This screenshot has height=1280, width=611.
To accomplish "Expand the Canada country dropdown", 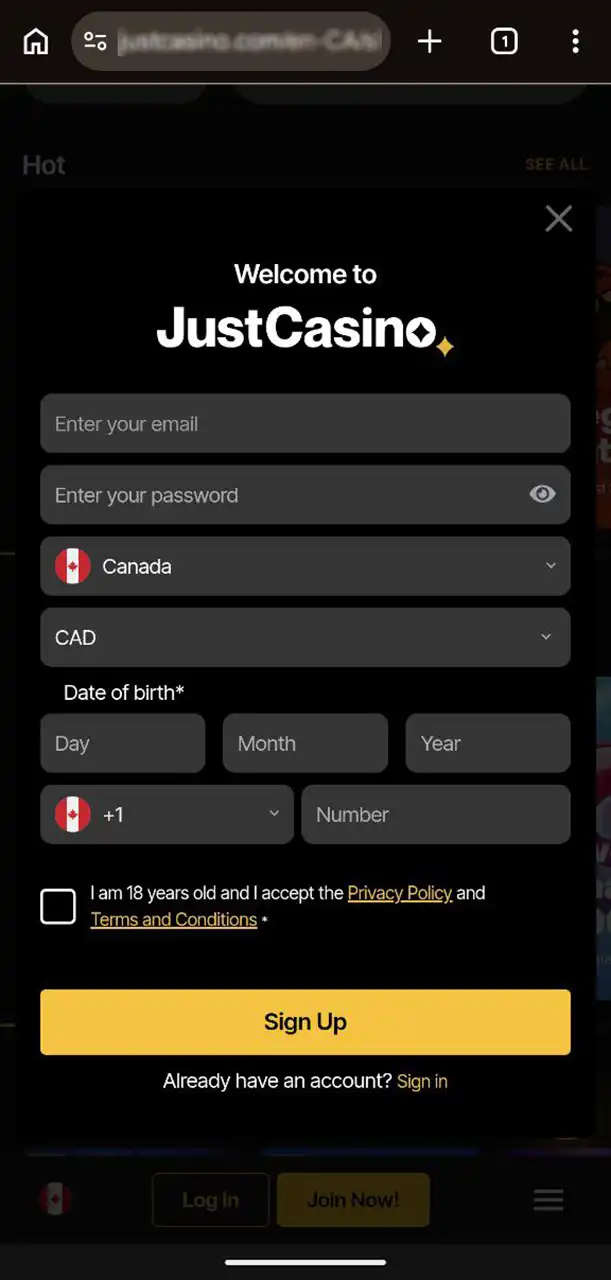I will tap(305, 566).
